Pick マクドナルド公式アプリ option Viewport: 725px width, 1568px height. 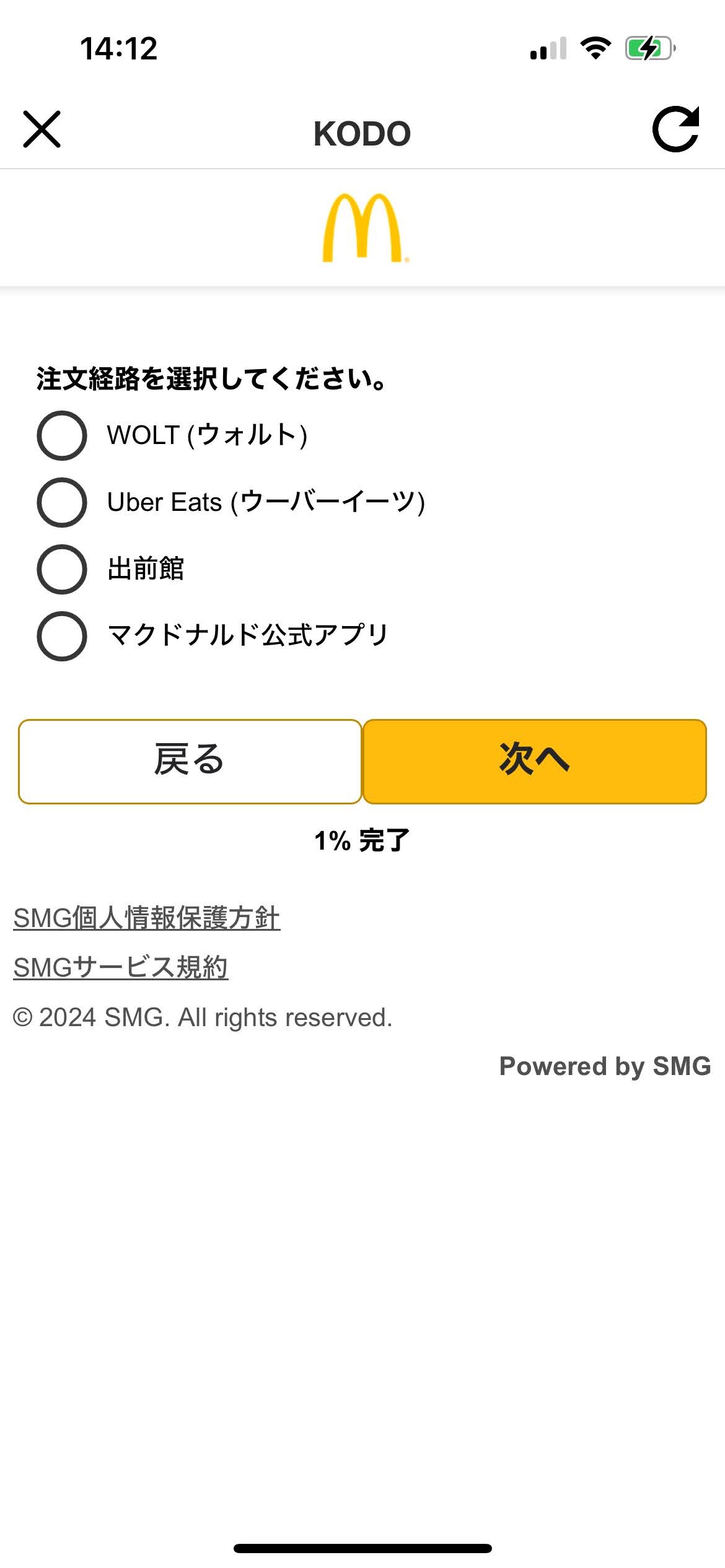62,636
